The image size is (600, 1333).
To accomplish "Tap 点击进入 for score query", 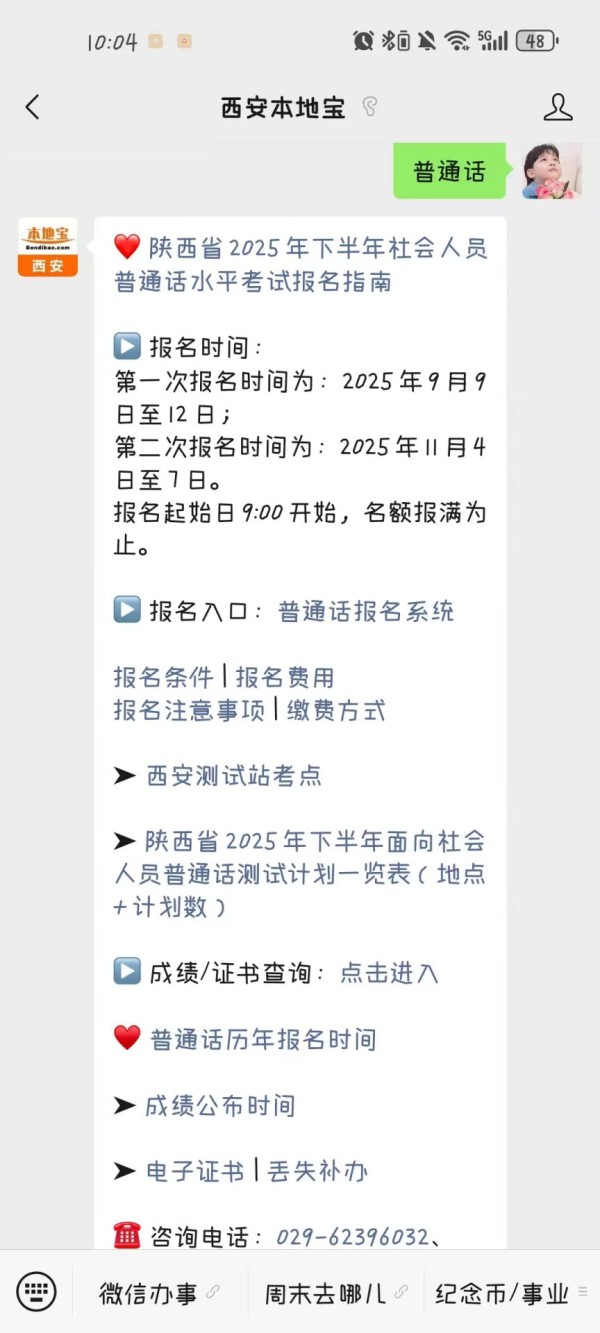I will click(389, 973).
